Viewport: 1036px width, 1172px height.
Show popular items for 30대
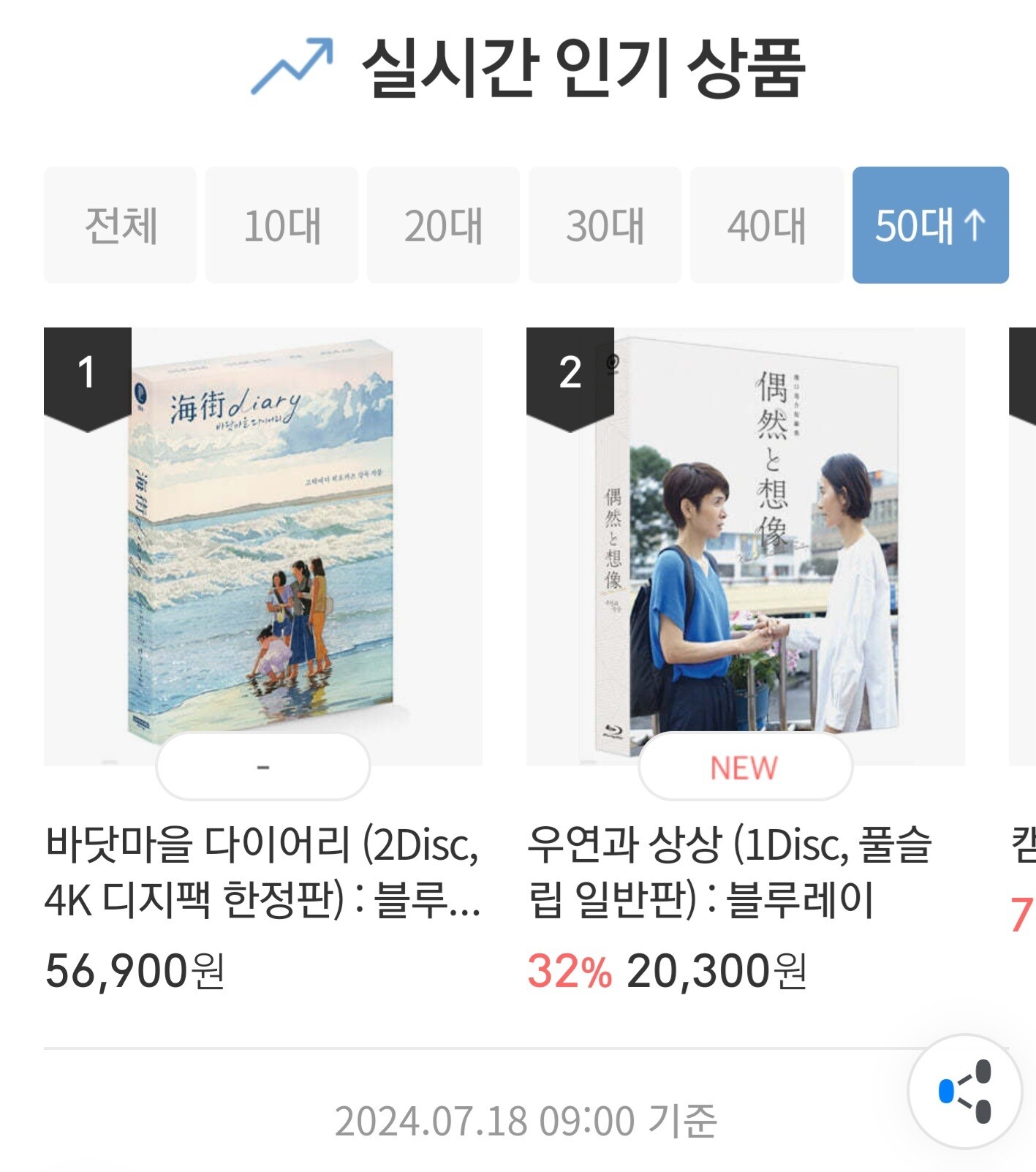click(605, 225)
